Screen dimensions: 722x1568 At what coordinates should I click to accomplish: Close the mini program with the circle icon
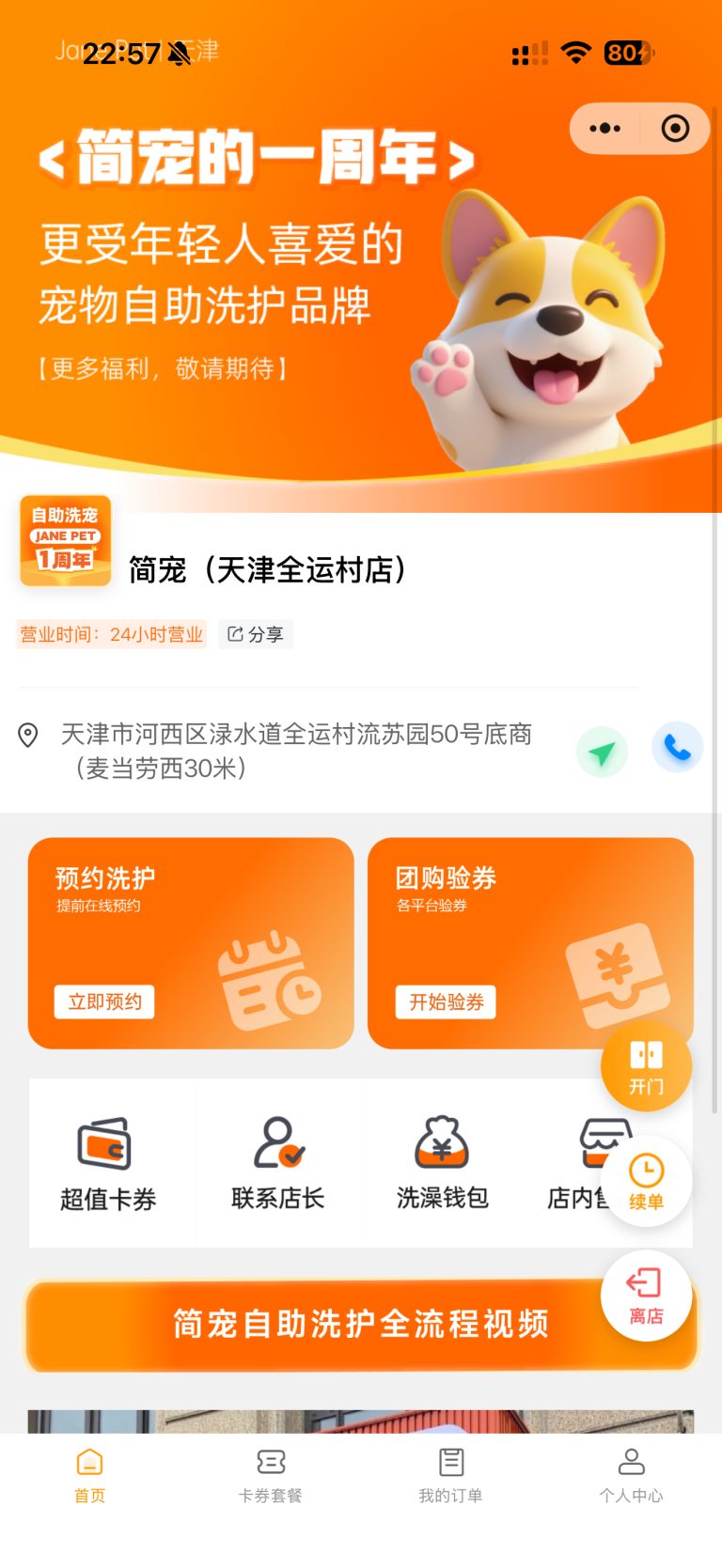pos(675,129)
